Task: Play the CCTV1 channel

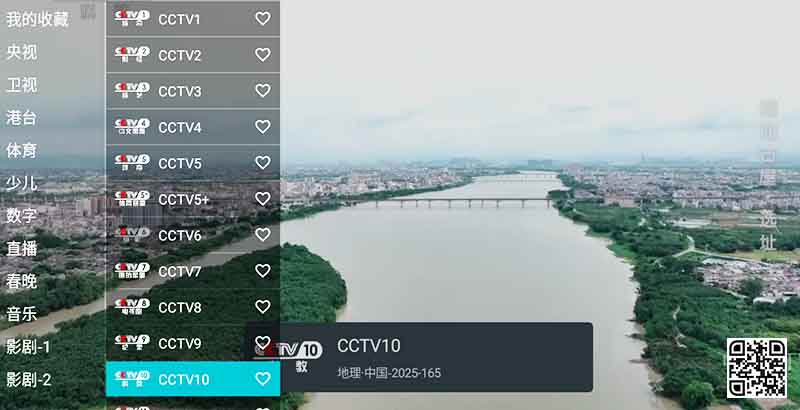Action: [x=180, y=19]
